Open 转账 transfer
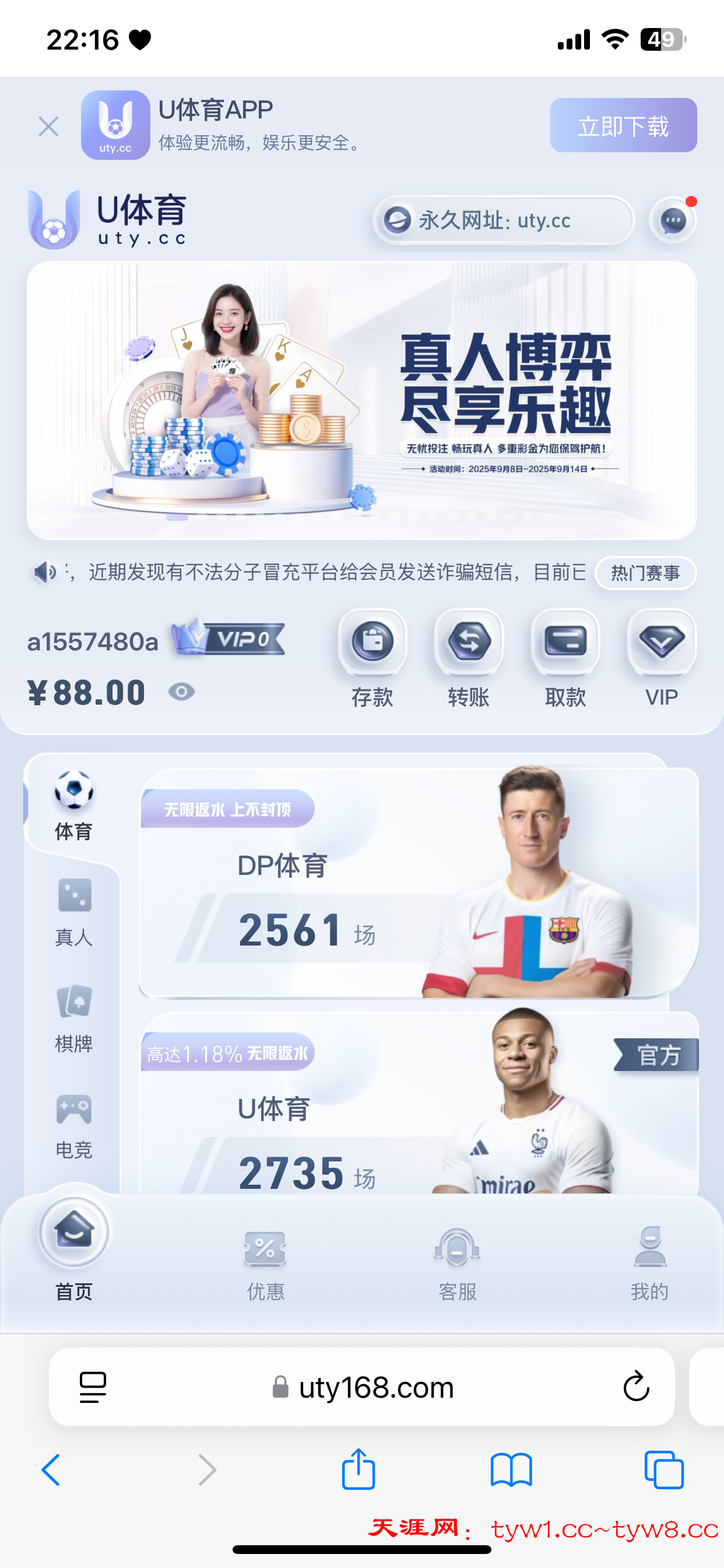Image resolution: width=724 pixels, height=1568 pixels. 469,659
